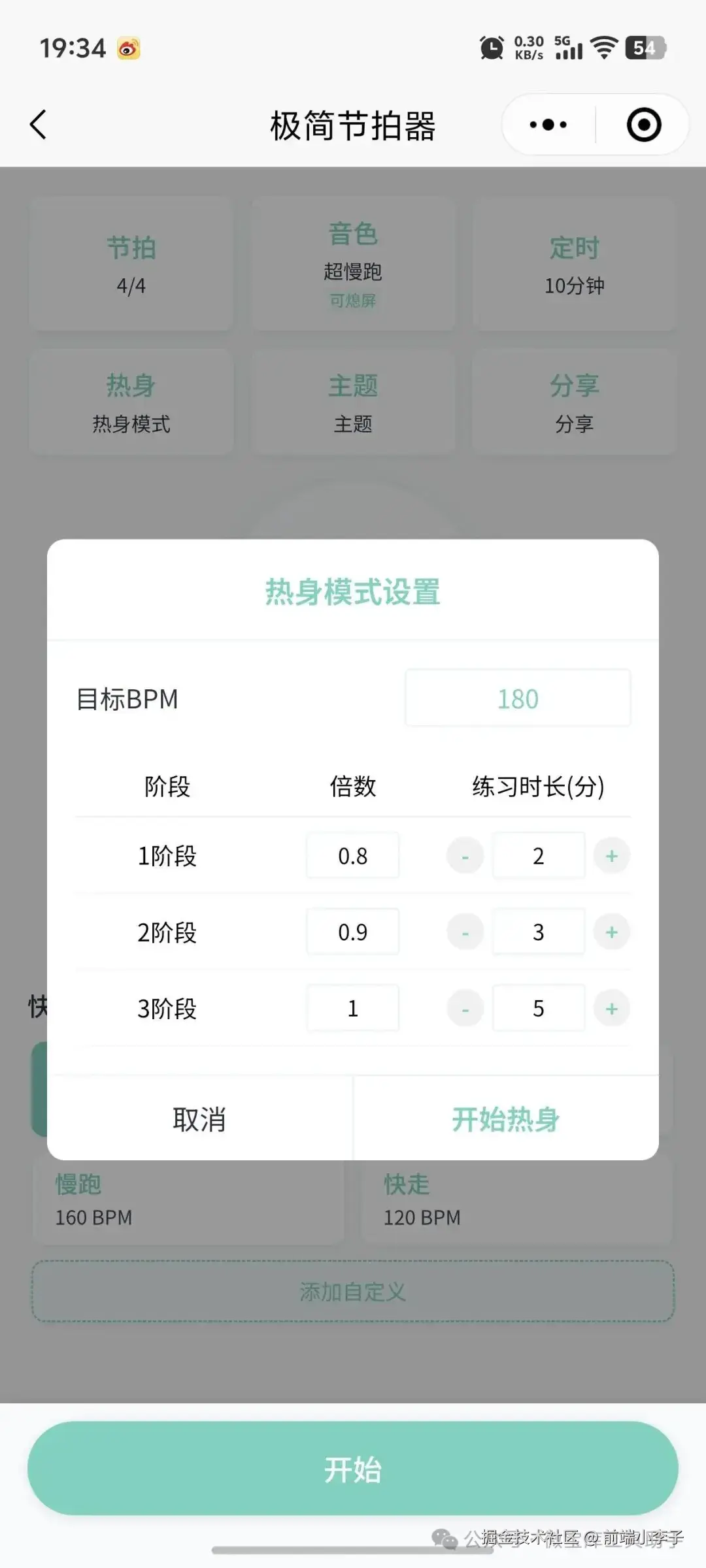This screenshot has width=706, height=1568.
Task: Tap the circular close mini-program button
Action: click(x=642, y=124)
